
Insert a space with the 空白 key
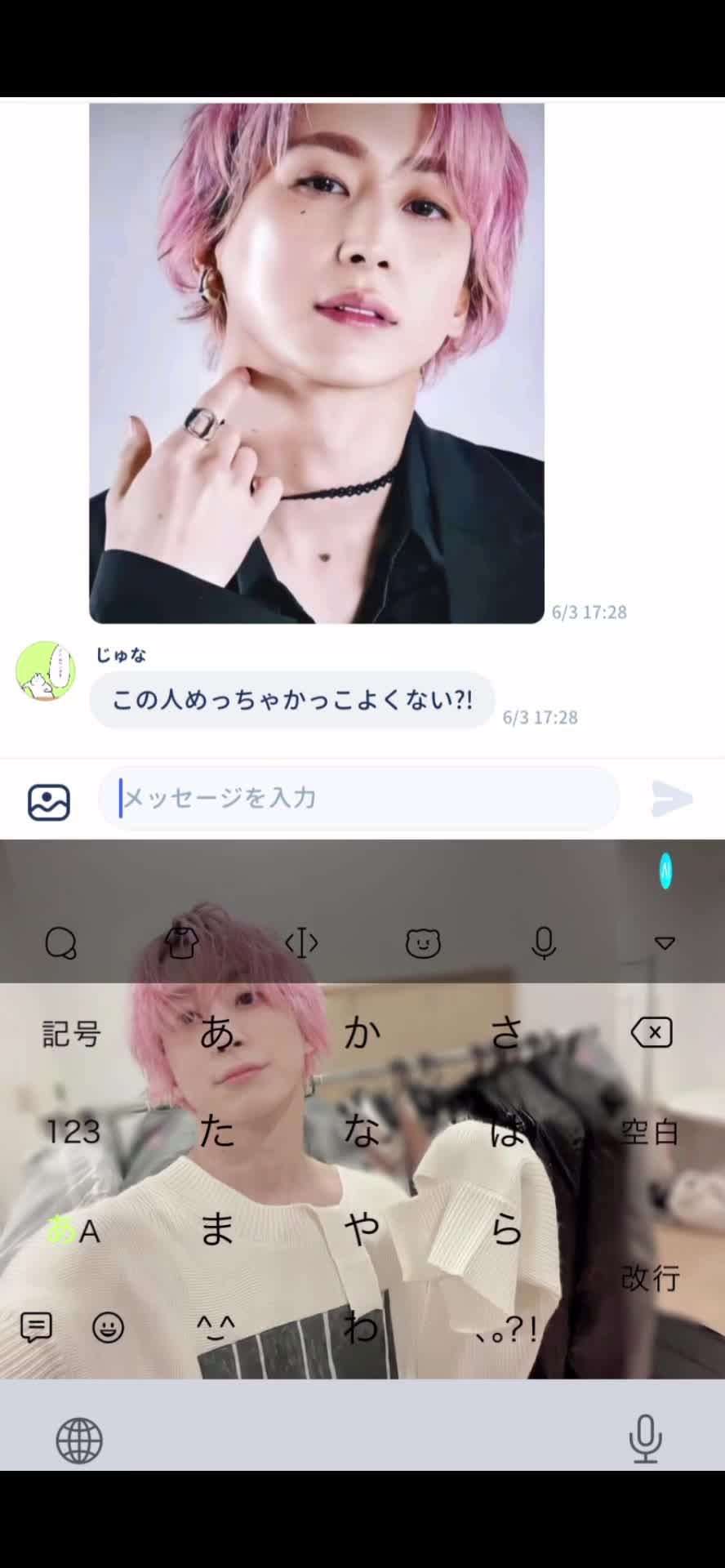tap(650, 1132)
